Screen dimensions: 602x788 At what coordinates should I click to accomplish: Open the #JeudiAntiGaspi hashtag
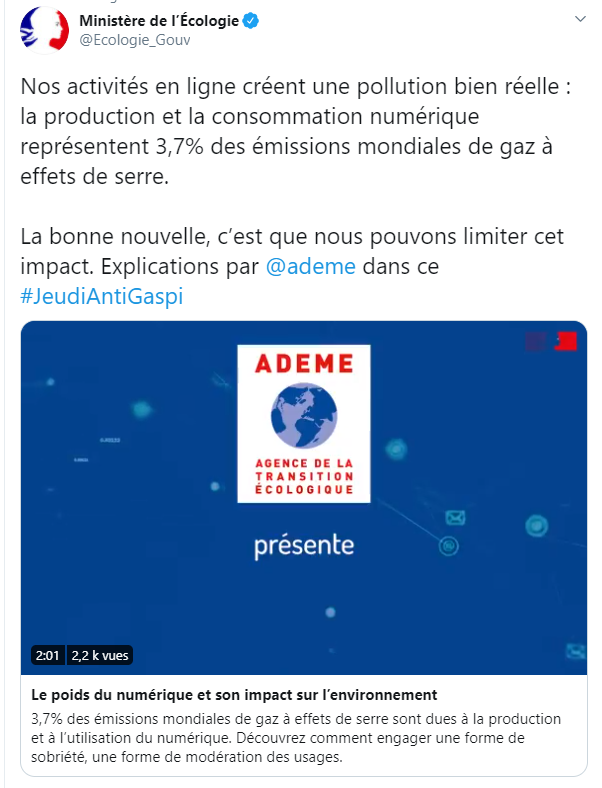[102, 297]
